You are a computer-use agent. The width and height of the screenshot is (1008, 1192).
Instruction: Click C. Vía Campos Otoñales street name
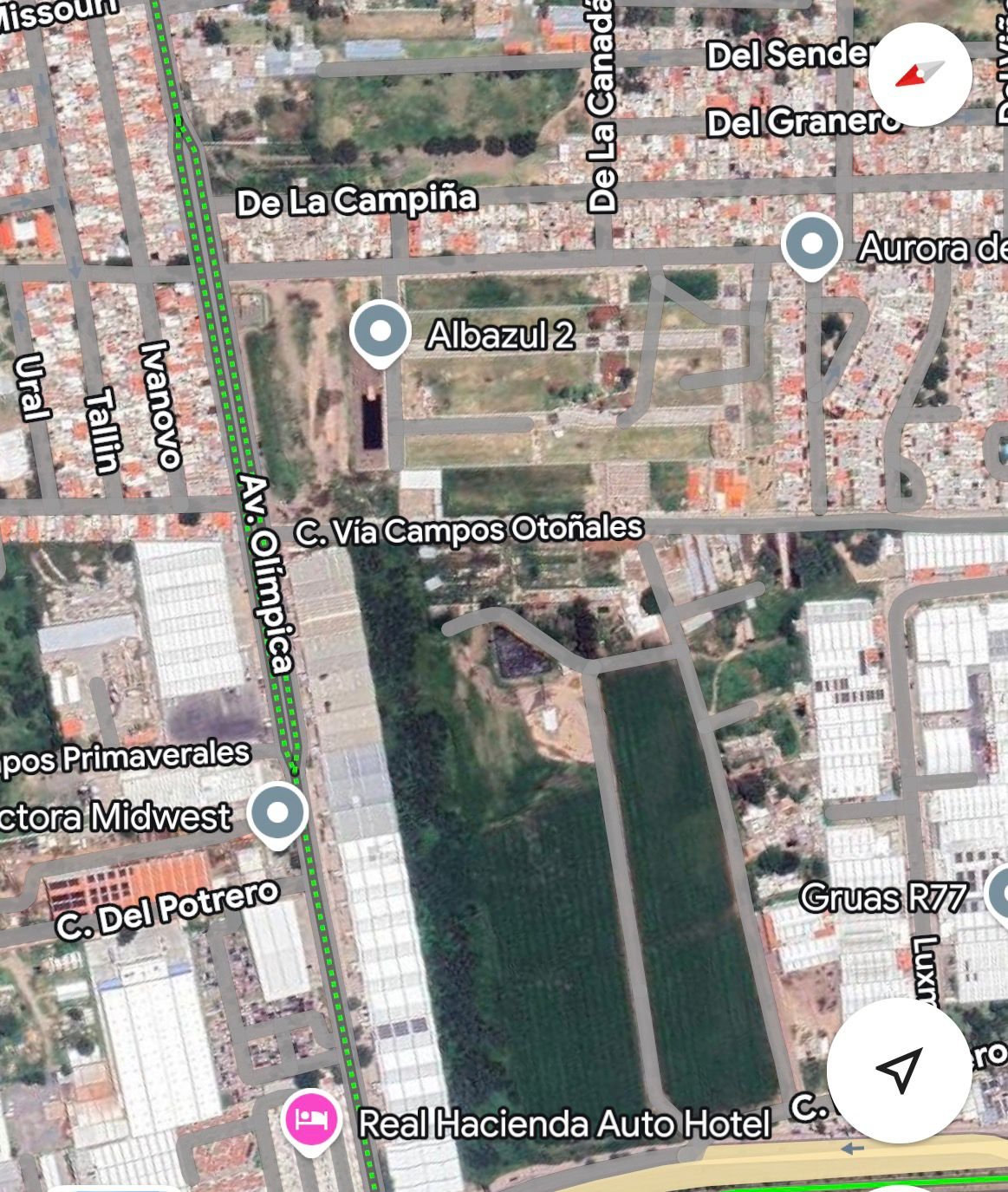pos(470,530)
